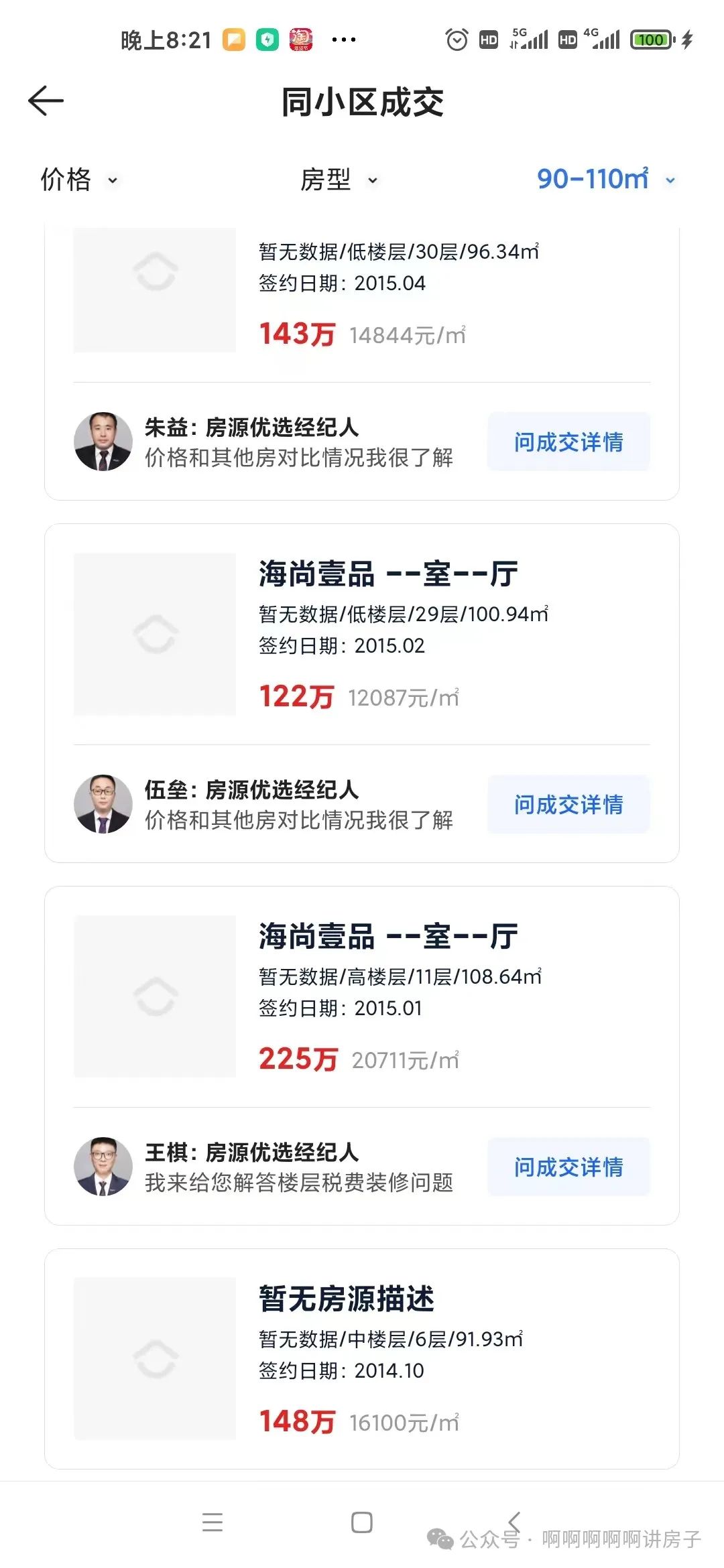
Task: Tap 问成交详情 next to agent 伍垒
Action: 568,804
